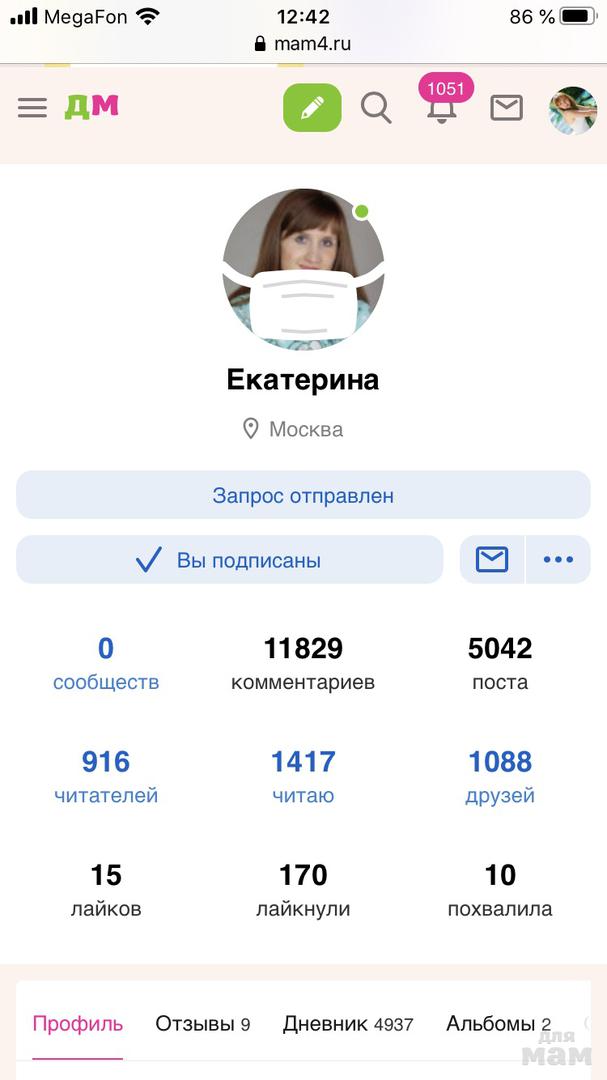Open the 0 сообществ list
This screenshot has height=1080, width=607.
point(106,664)
